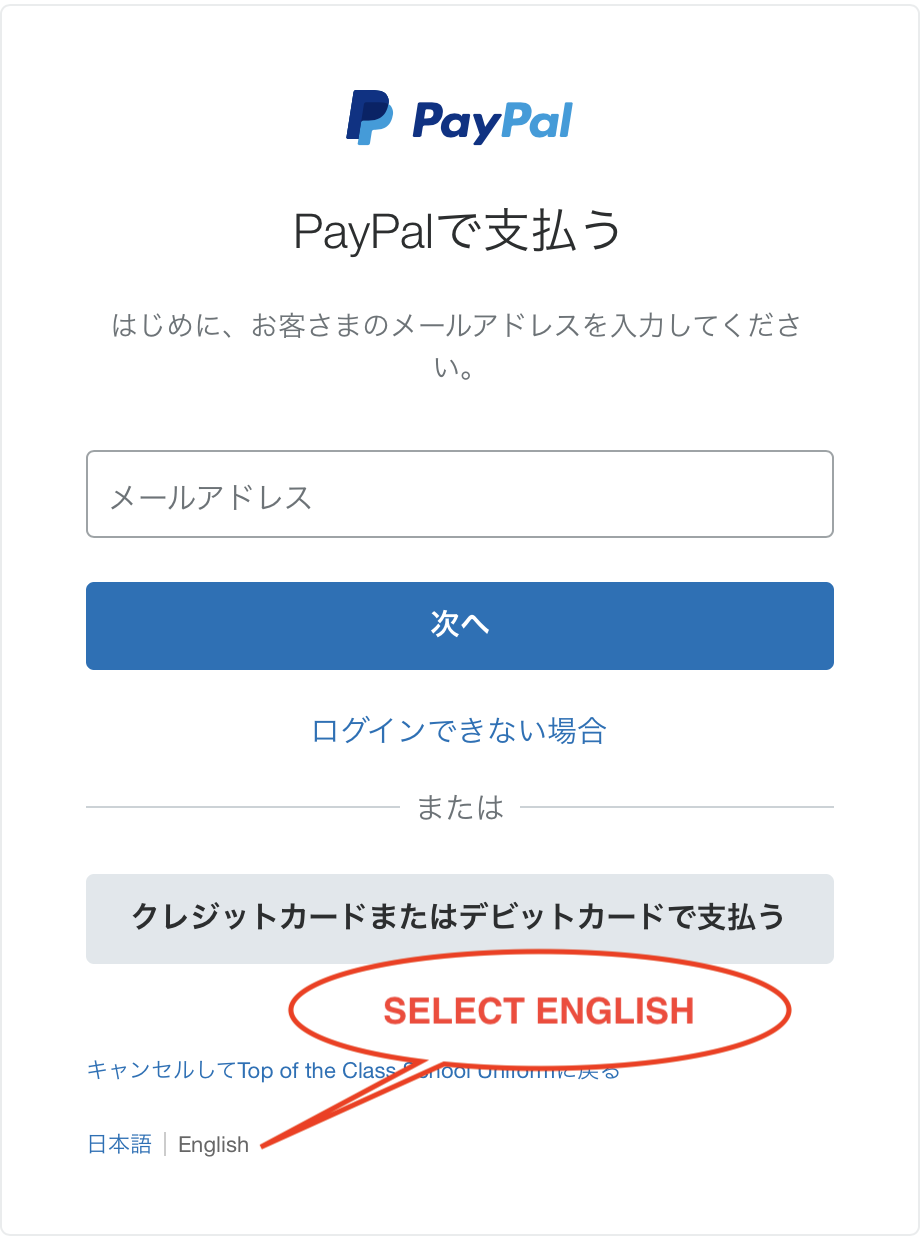This screenshot has width=924, height=1242.
Task: Open the ログインできない場合 help link
Action: point(459,730)
